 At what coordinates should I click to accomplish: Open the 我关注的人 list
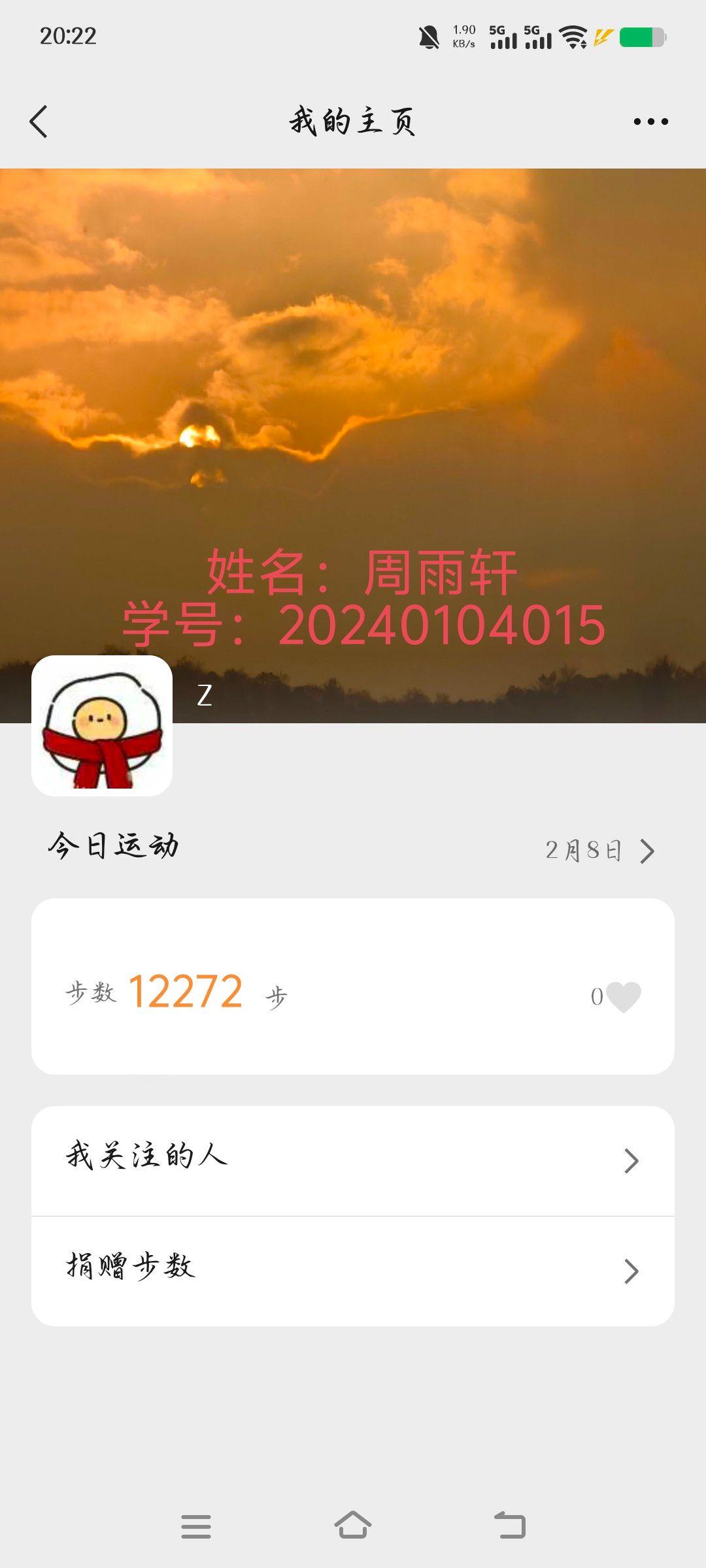pos(353,1160)
